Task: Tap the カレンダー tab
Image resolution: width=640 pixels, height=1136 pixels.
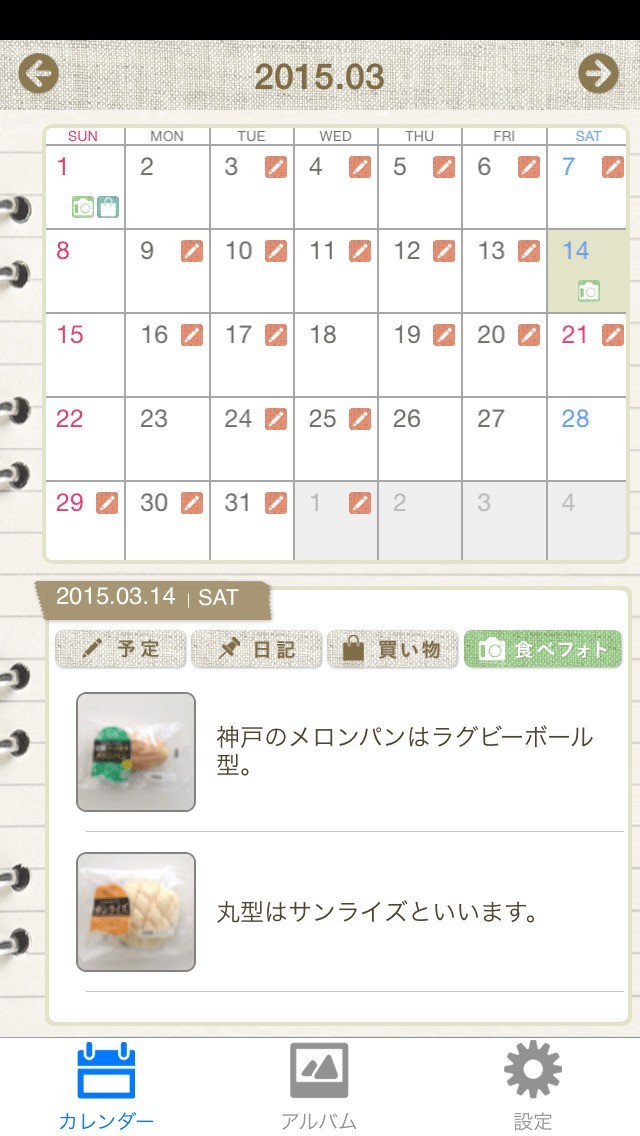Action: [x=106, y=1086]
